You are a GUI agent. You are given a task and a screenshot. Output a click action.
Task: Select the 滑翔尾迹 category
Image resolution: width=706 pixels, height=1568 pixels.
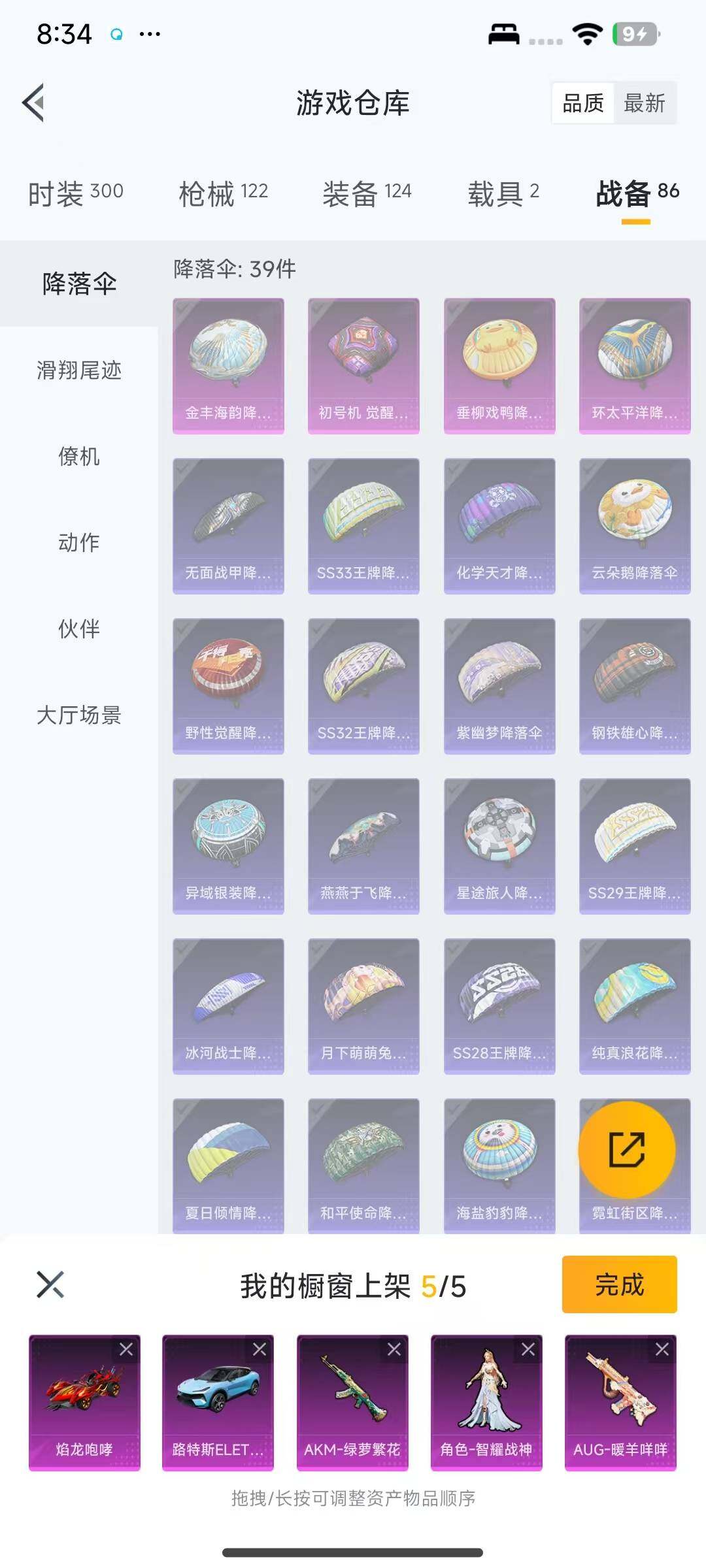click(79, 370)
